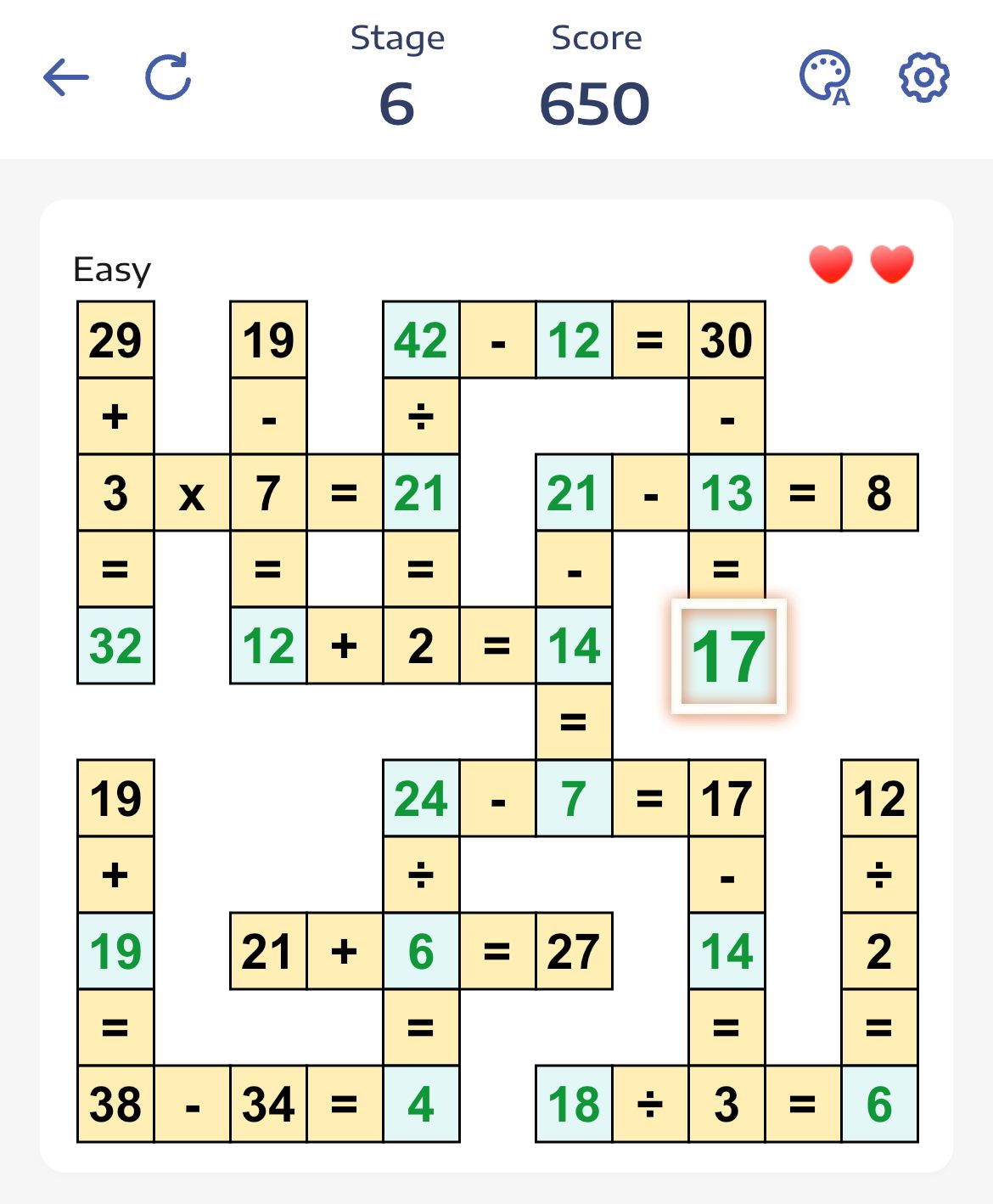Open the theme palette options
Viewport: 993px width, 1204px height.
(824, 77)
